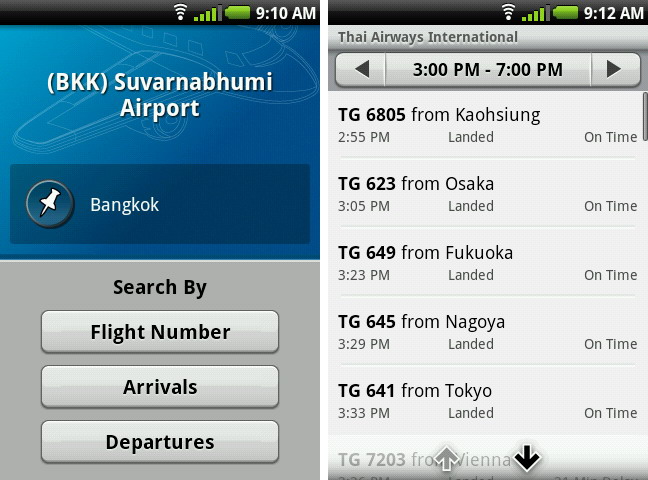Select the Bangkok location row

click(160, 205)
